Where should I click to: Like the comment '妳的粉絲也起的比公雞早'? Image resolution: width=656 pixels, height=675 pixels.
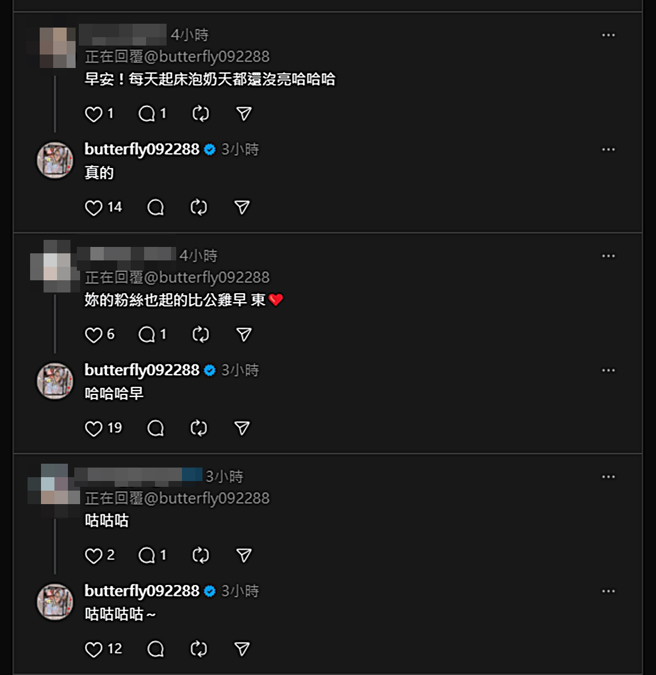[x=94, y=335]
